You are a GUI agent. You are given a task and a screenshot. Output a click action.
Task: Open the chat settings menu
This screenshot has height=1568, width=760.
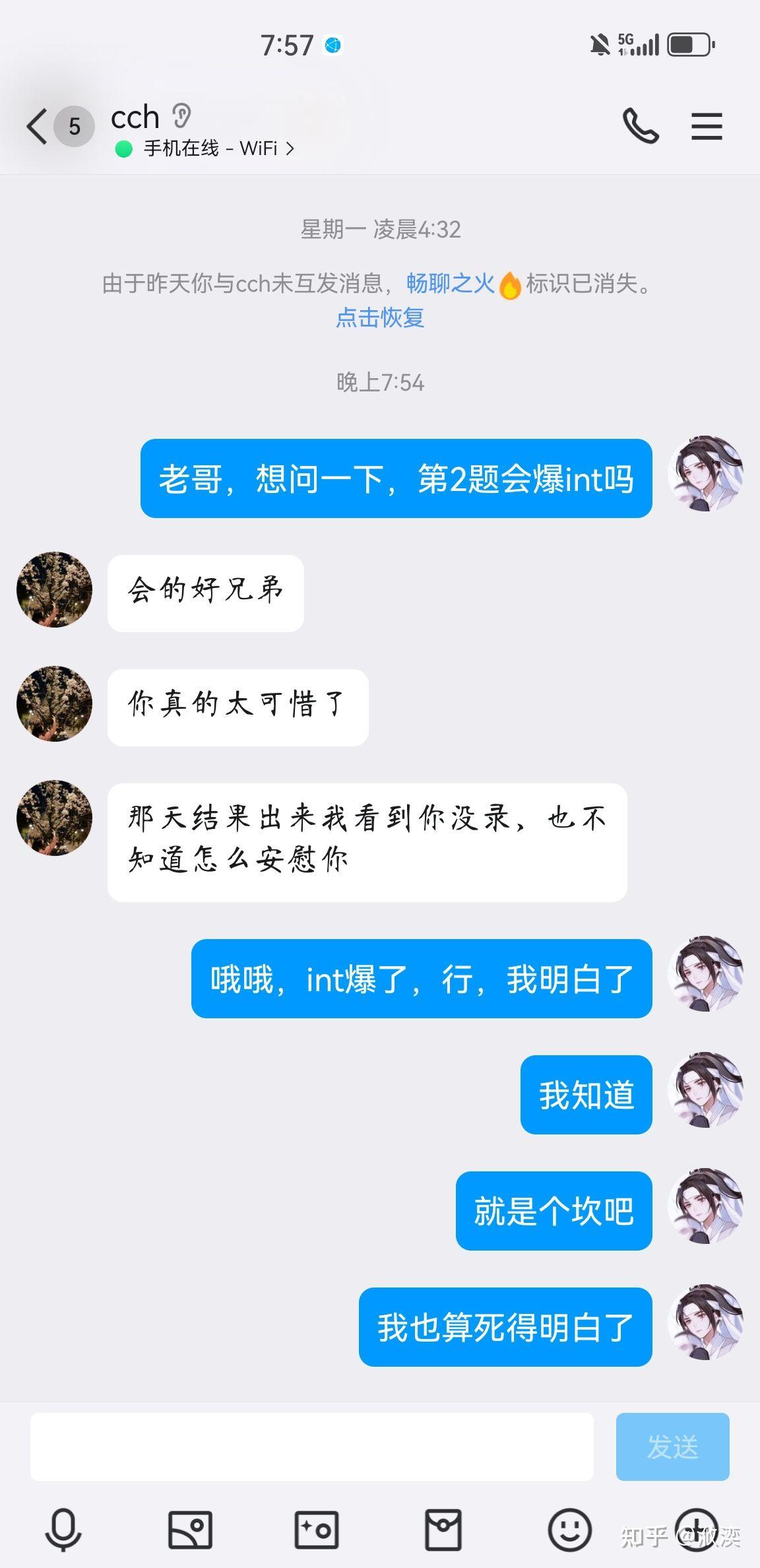(707, 126)
